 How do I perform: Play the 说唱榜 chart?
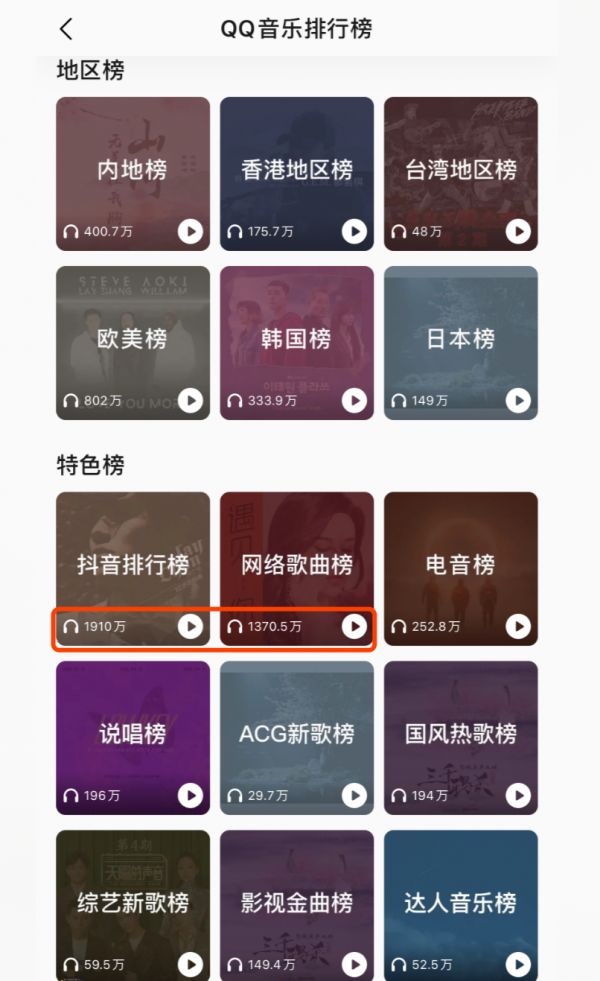190,796
